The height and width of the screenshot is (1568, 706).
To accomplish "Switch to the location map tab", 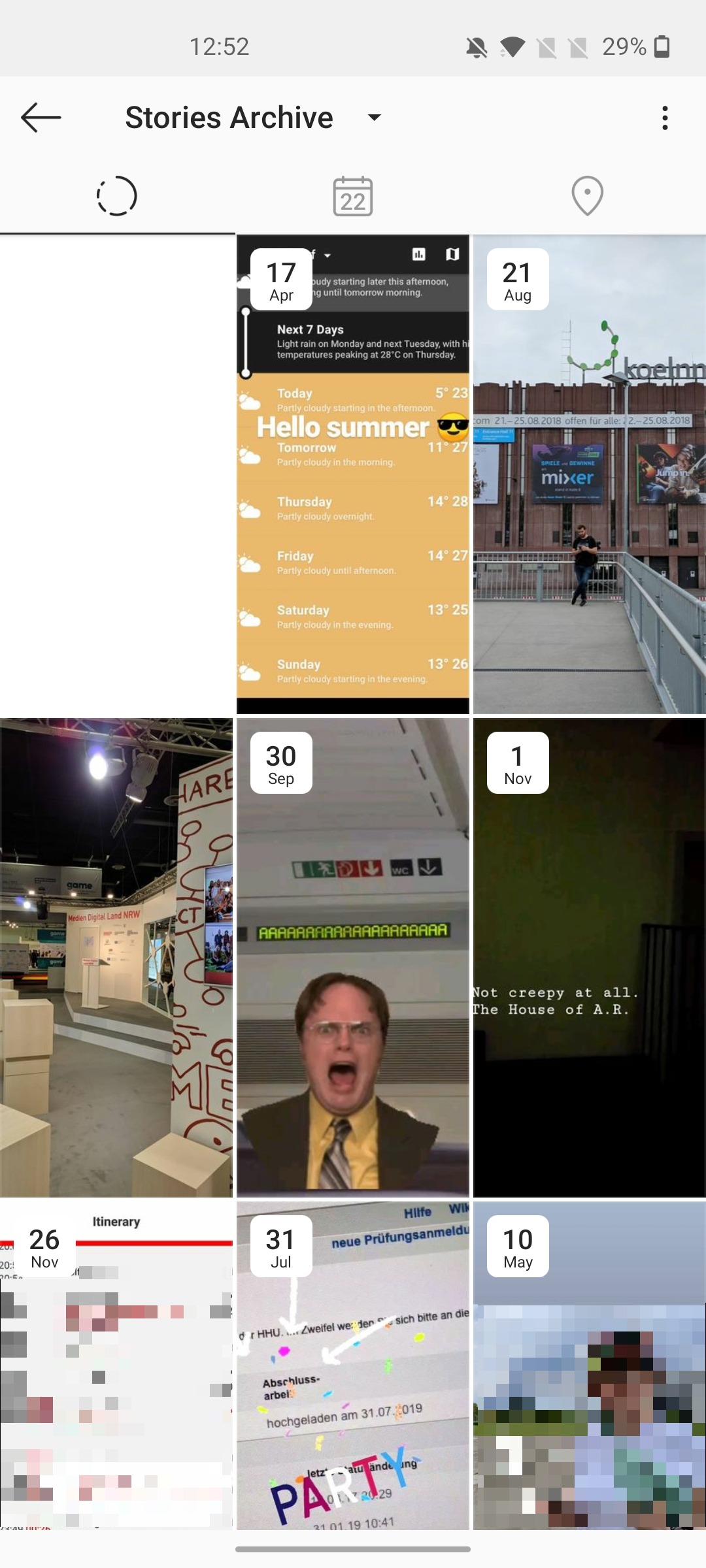I will point(588,196).
